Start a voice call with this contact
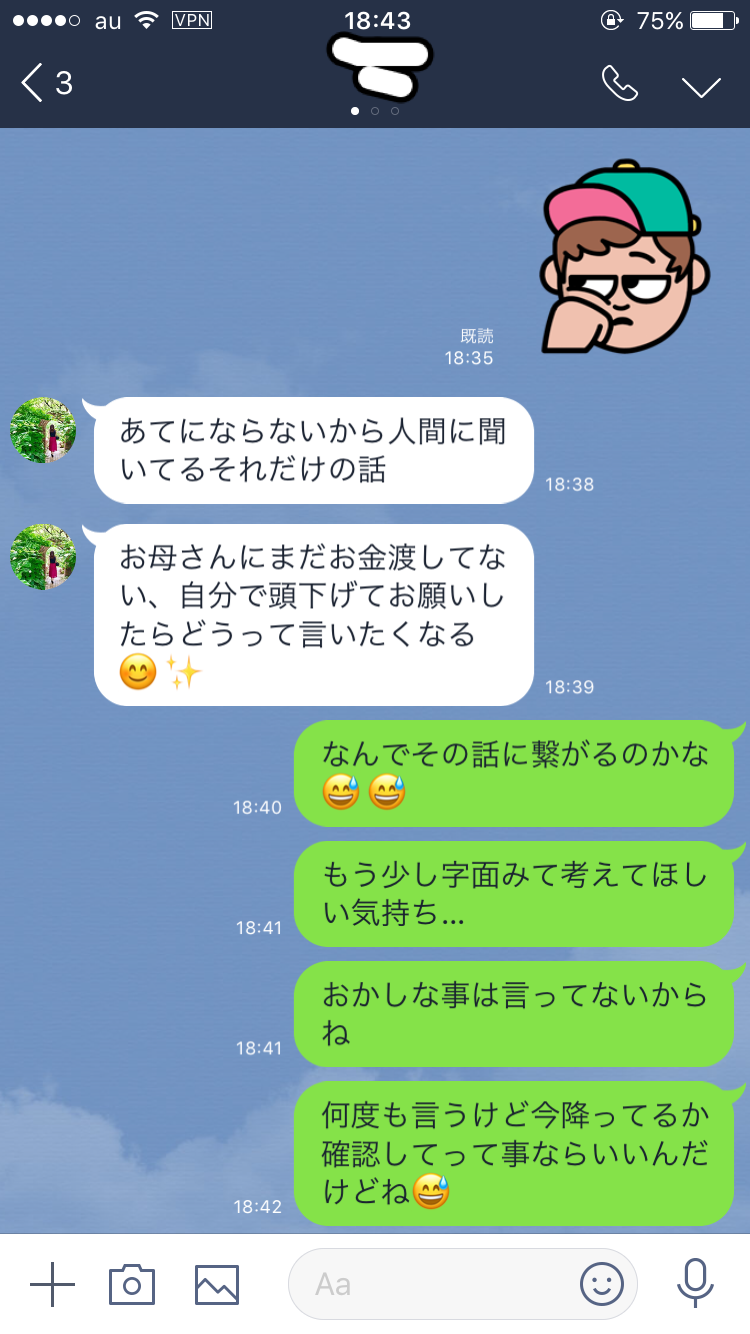750x1334 pixels. [619, 84]
